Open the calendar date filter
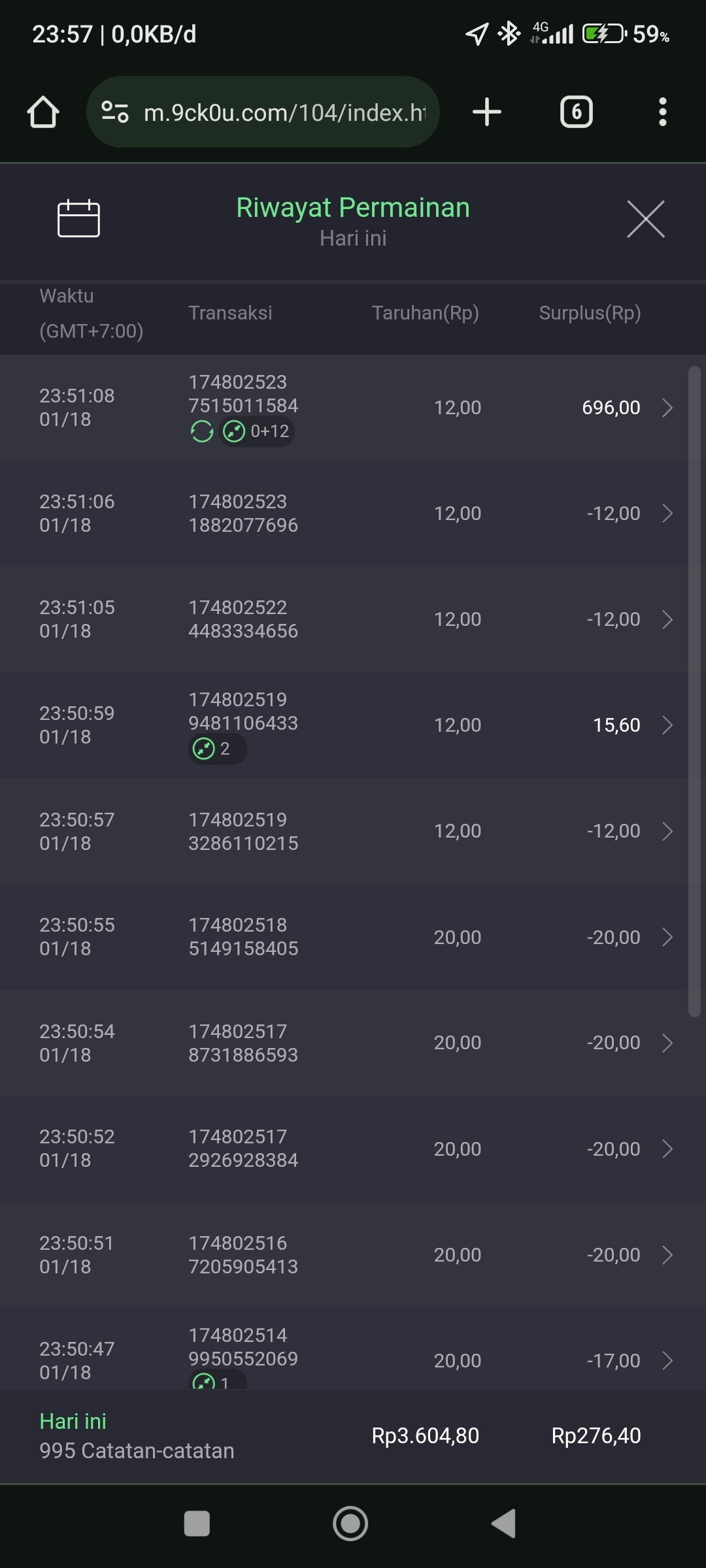This screenshot has width=706, height=1568. click(78, 218)
